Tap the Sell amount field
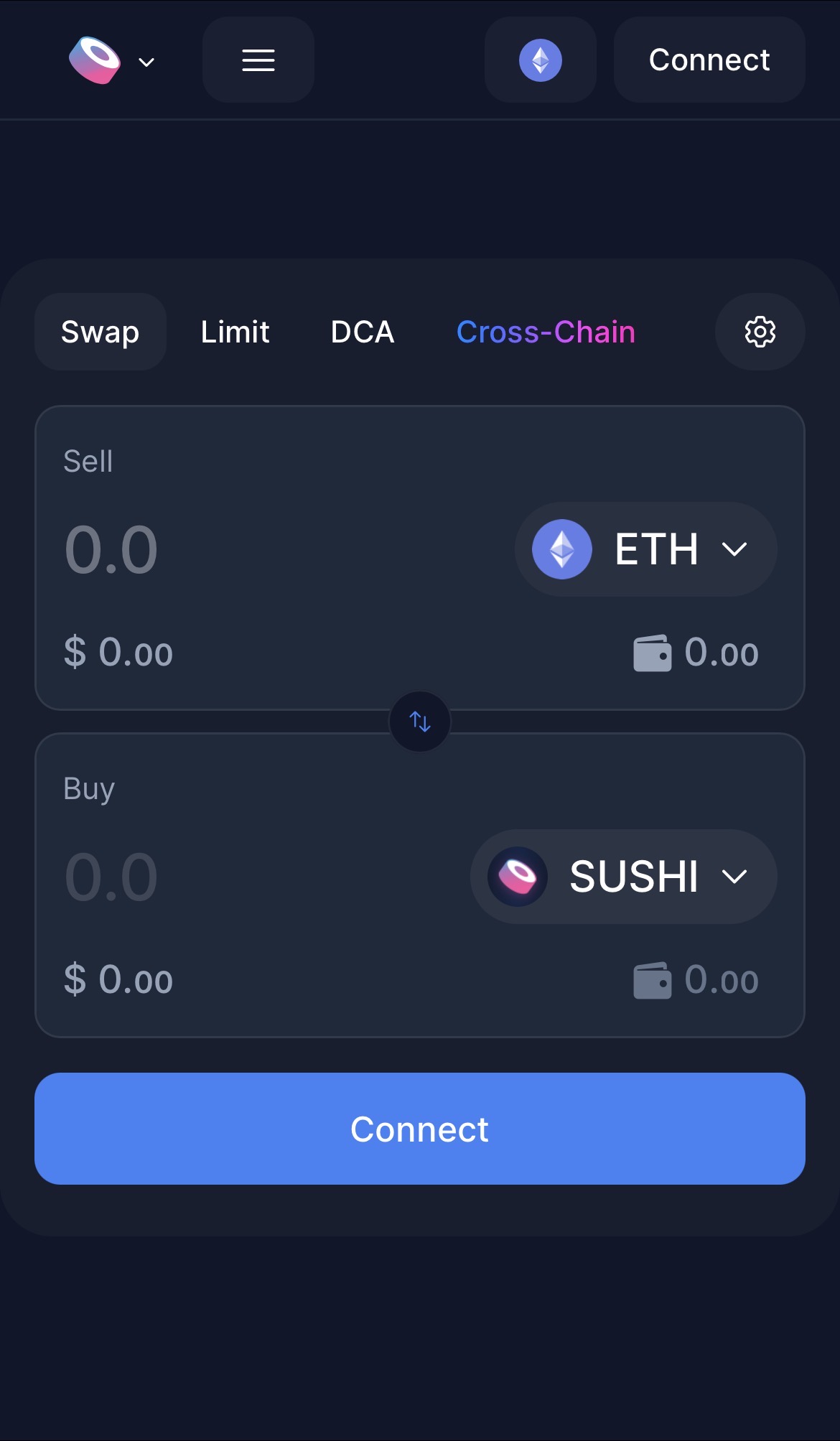 [x=280, y=550]
